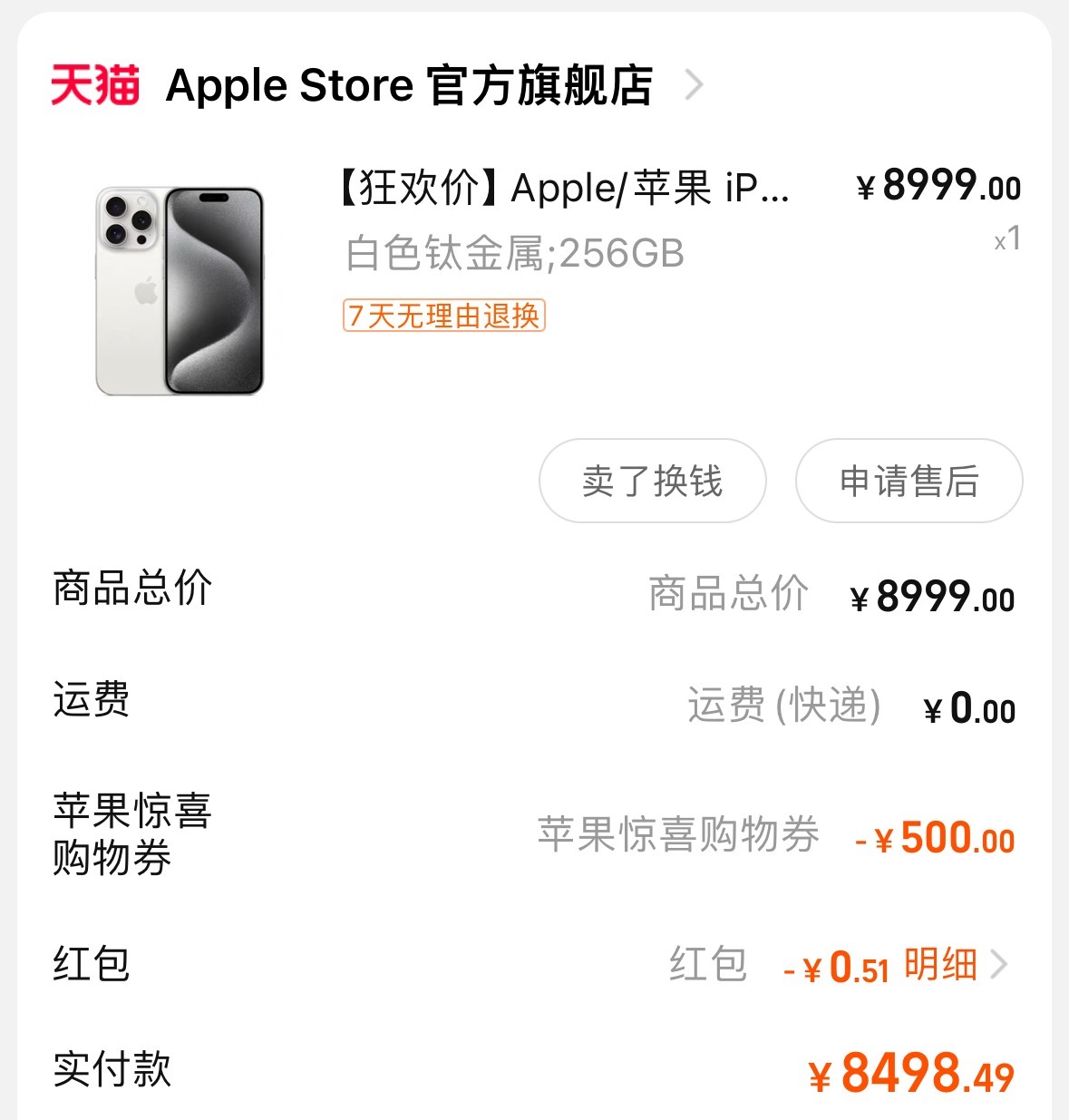The width and height of the screenshot is (1069, 1120).
Task: Open the 【狂欢价】Apple/苹果 product title
Action: click(x=564, y=189)
